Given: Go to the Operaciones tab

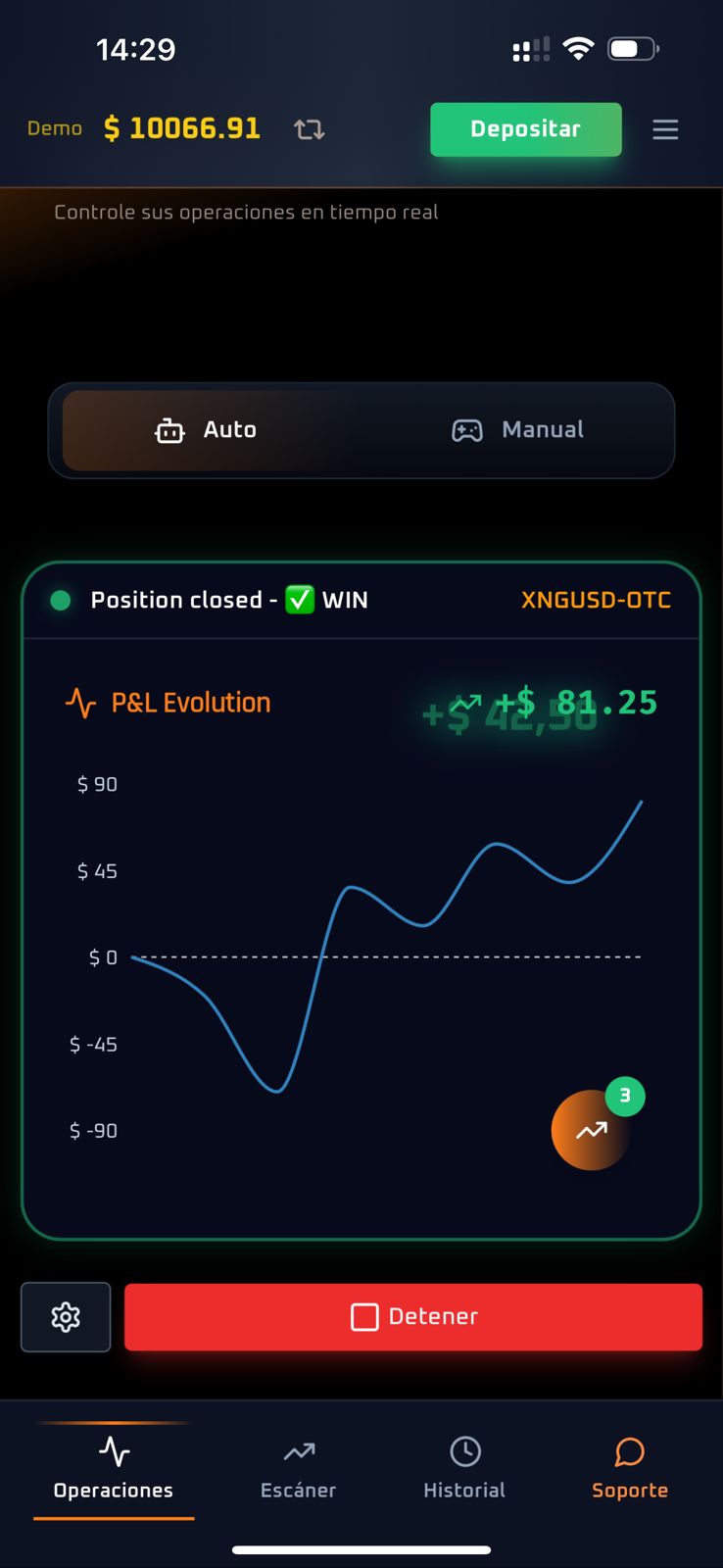Looking at the screenshot, I should pos(114,1468).
